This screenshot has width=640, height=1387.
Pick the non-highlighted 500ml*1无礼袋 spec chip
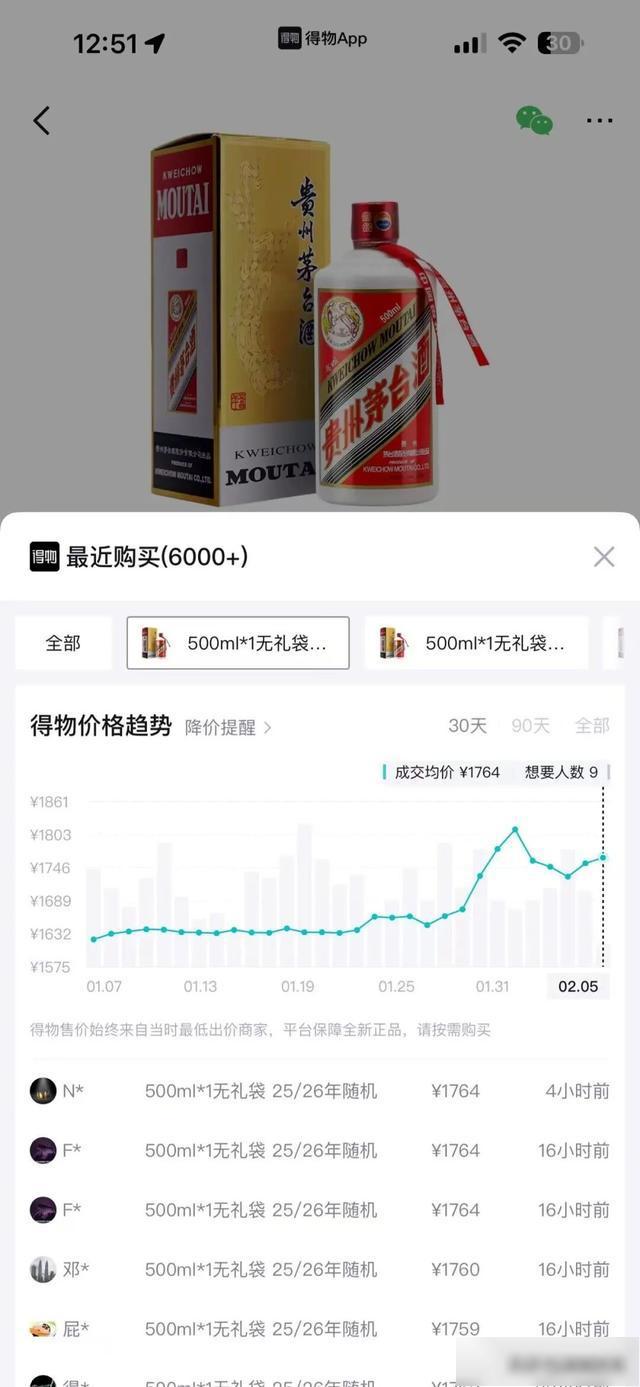tap(476, 643)
